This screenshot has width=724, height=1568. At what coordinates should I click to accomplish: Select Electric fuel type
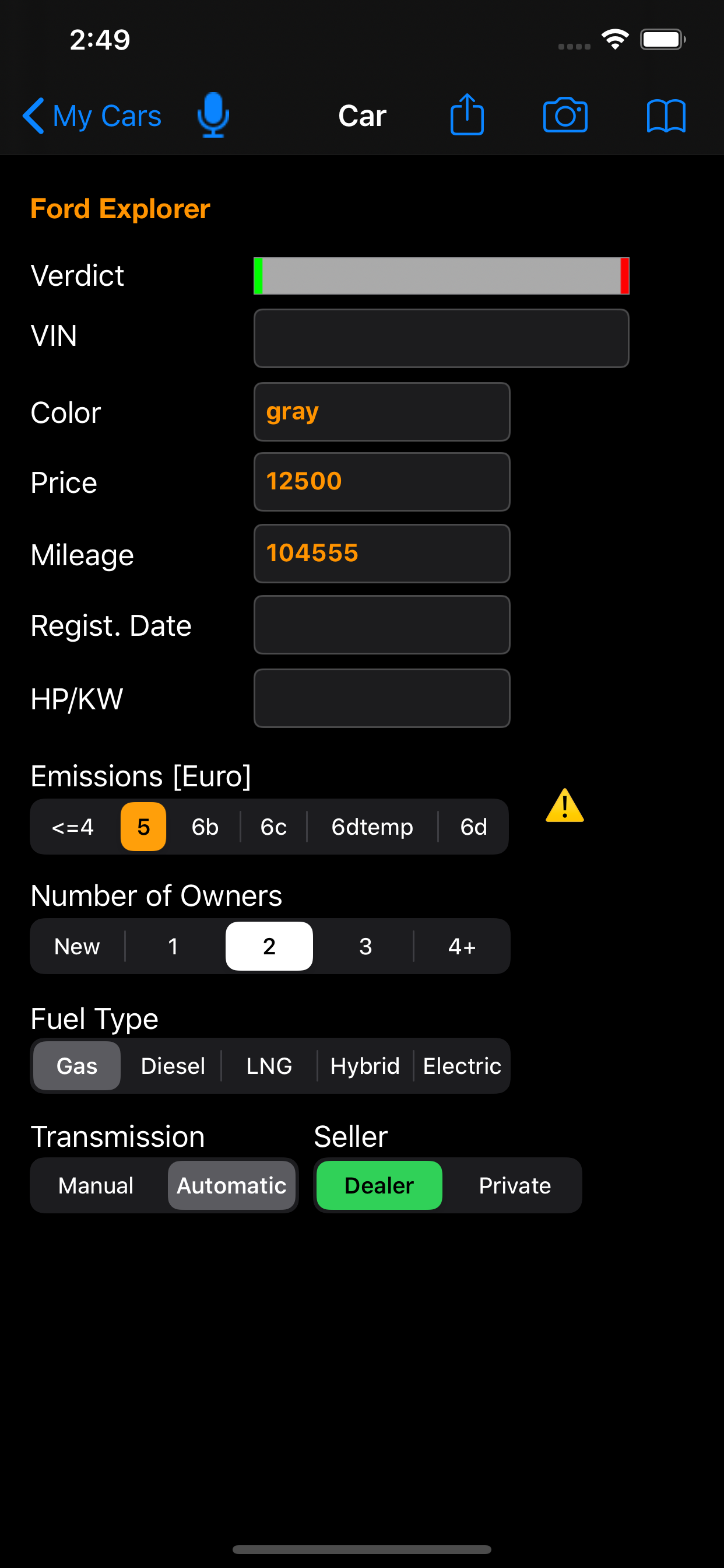pos(461,1065)
